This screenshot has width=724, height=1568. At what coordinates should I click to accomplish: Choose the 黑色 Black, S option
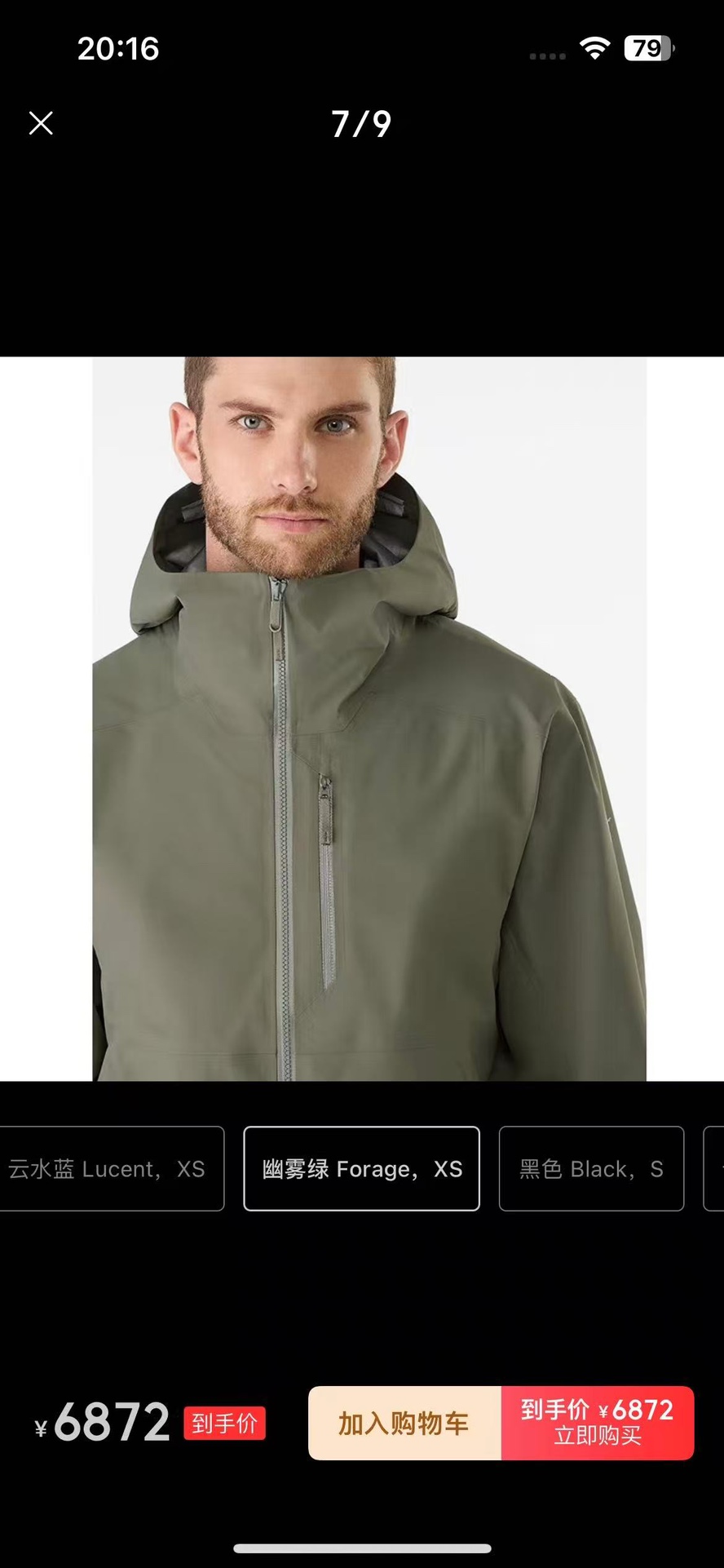pyautogui.click(x=591, y=1168)
